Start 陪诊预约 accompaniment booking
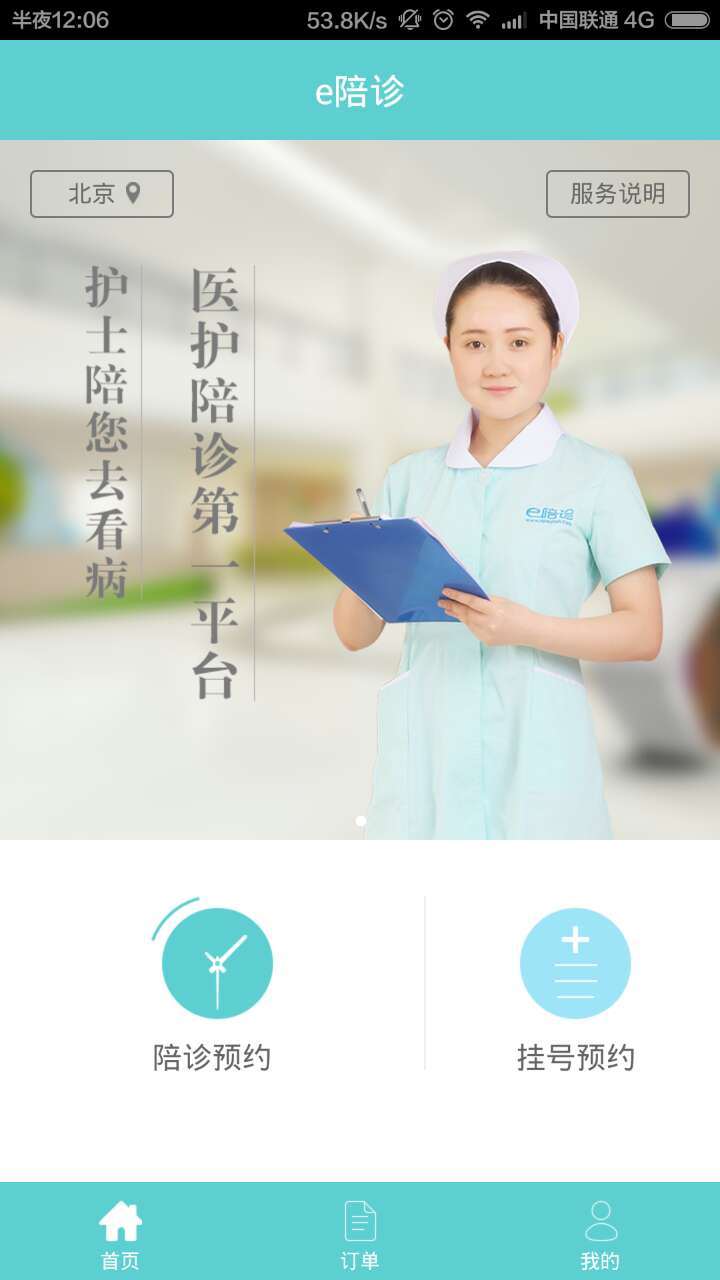The height and width of the screenshot is (1280, 720). 213,985
